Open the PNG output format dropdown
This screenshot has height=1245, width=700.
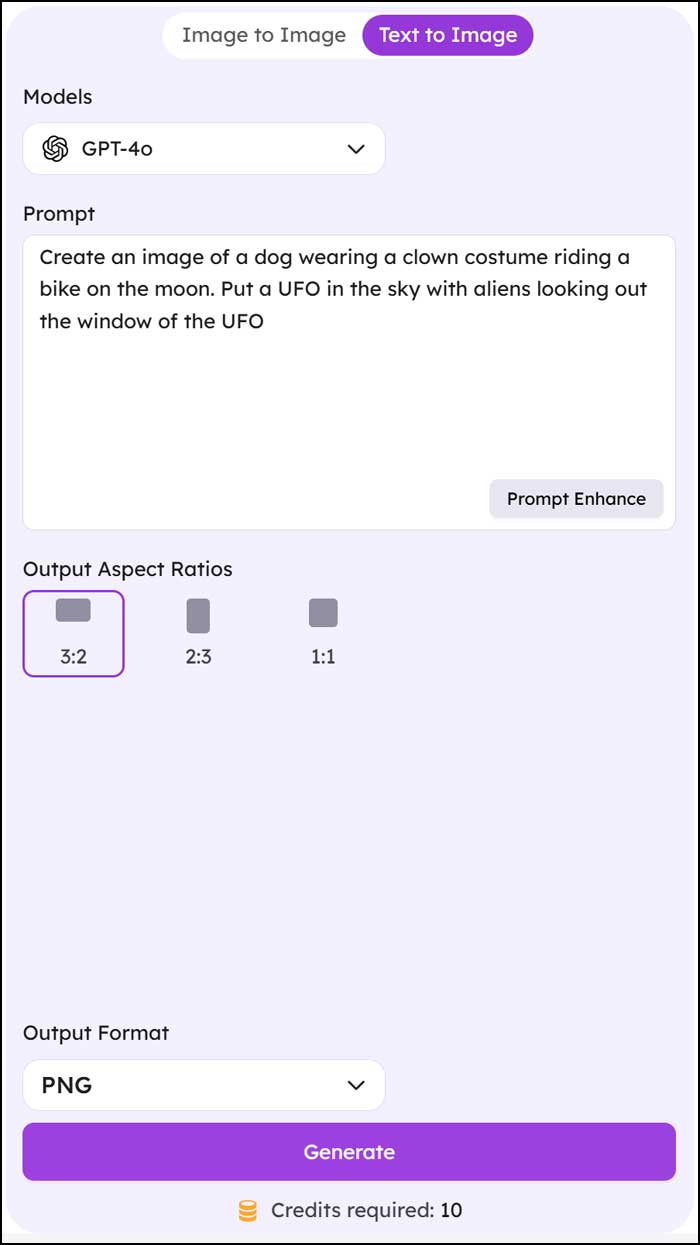(204, 1085)
